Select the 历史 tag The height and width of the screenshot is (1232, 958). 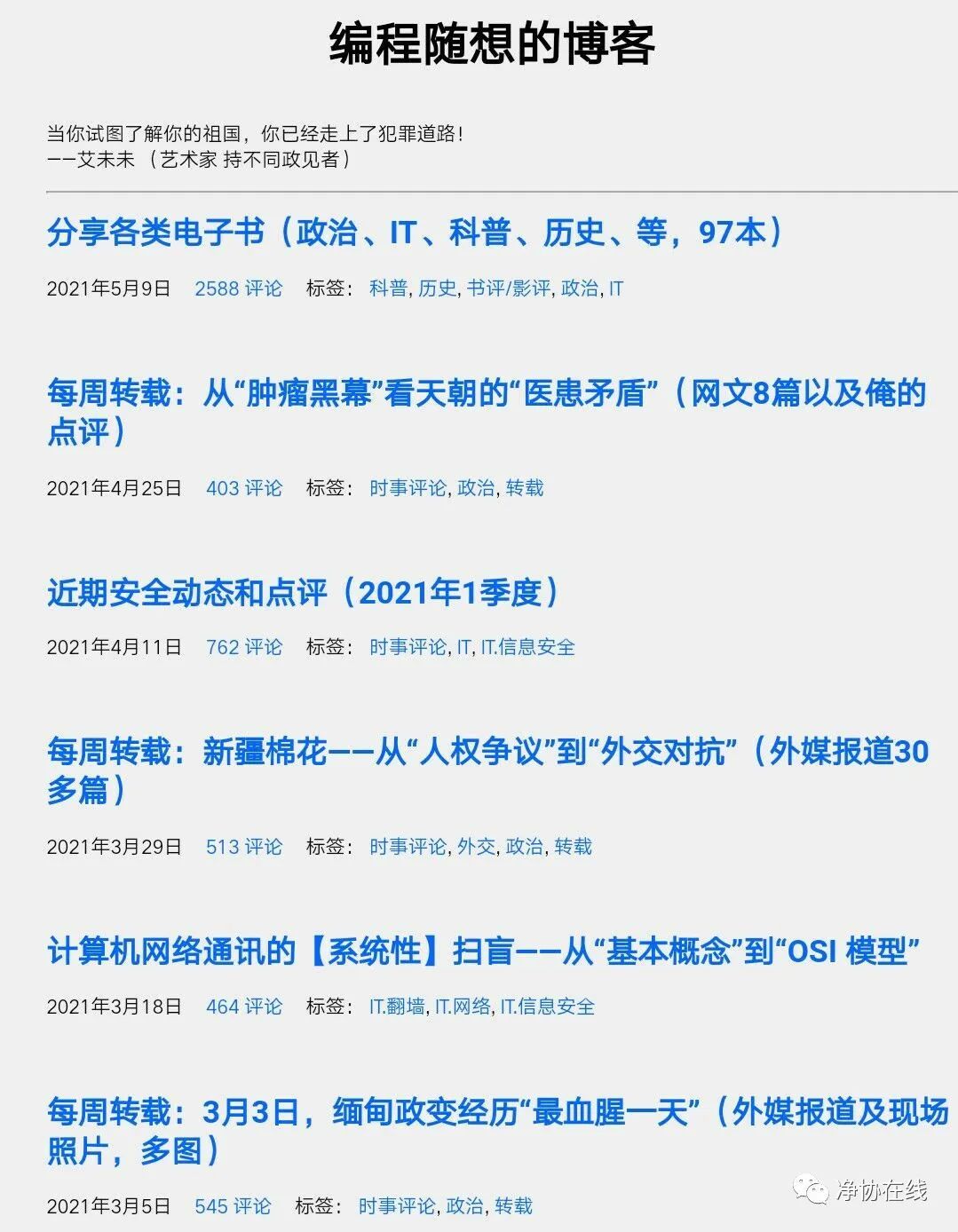[x=437, y=288]
